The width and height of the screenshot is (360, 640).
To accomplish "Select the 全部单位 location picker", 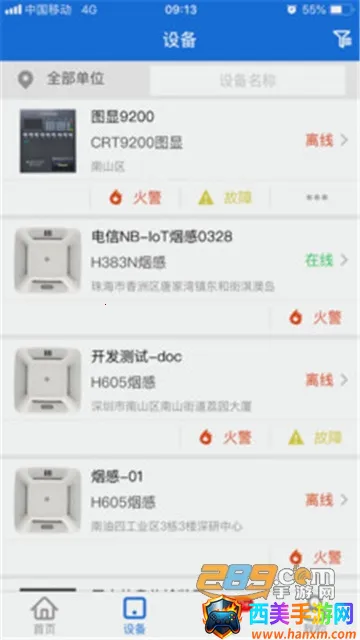I will [x=61, y=79].
